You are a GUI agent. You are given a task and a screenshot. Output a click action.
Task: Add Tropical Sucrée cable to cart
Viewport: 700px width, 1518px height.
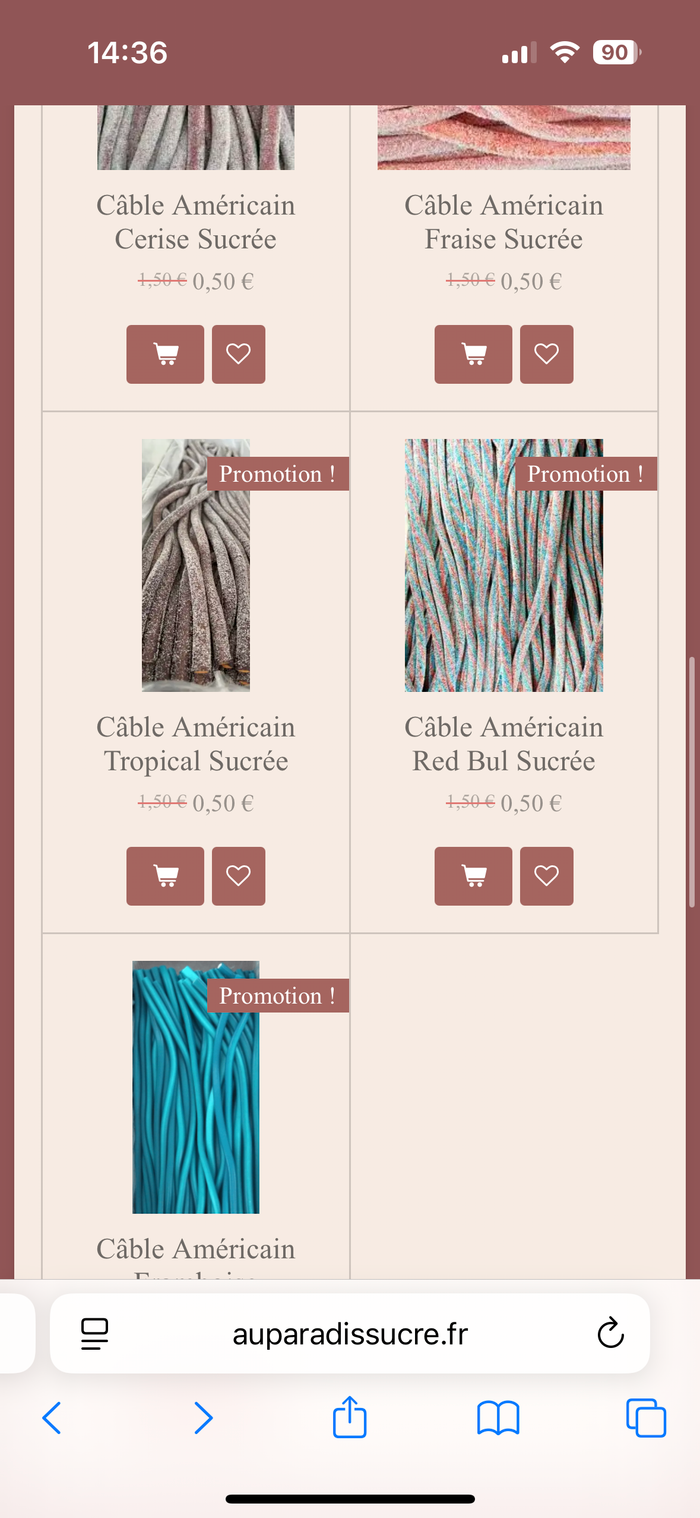(x=165, y=876)
